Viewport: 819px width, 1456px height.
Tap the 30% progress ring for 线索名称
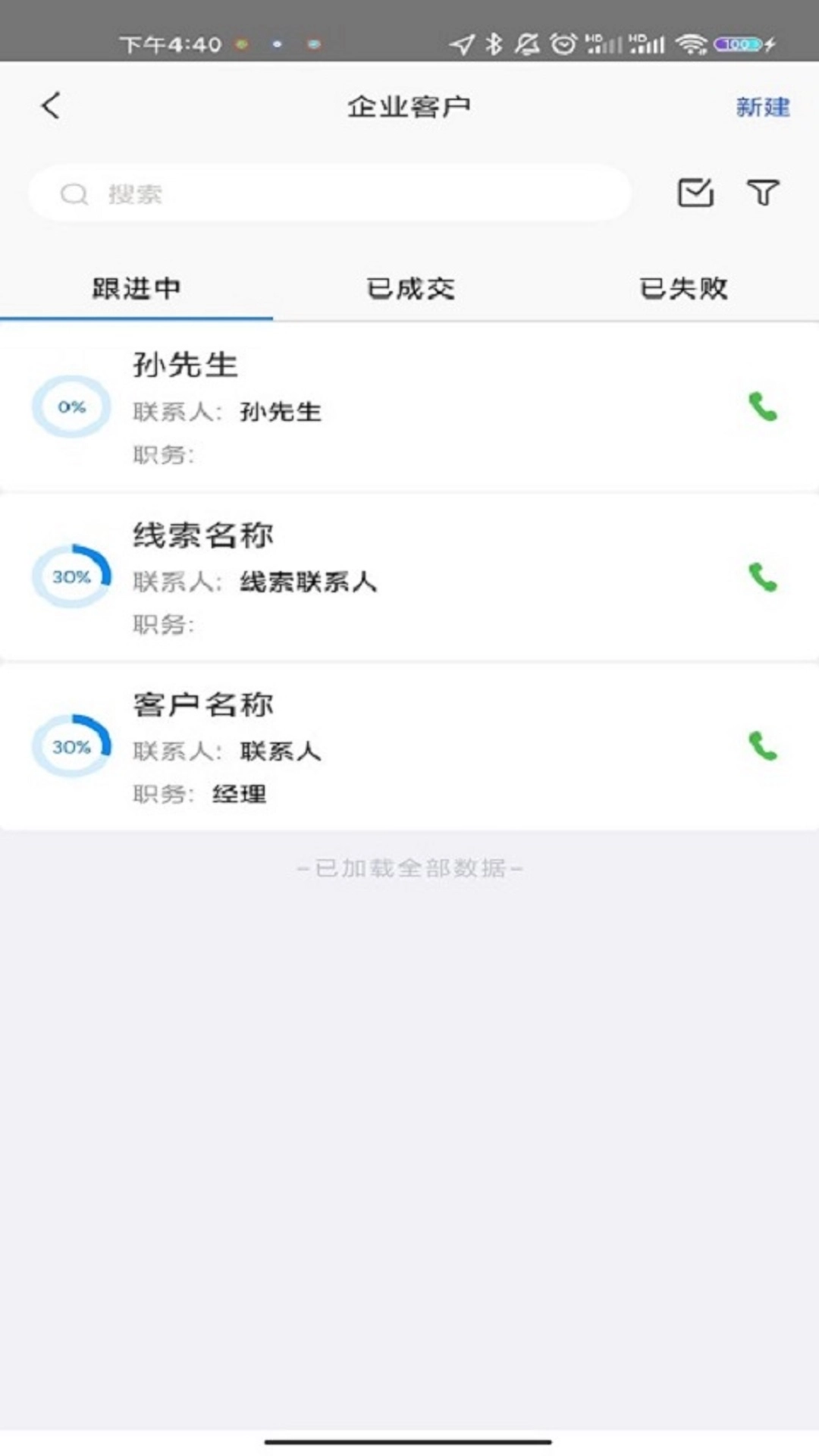coord(71,577)
